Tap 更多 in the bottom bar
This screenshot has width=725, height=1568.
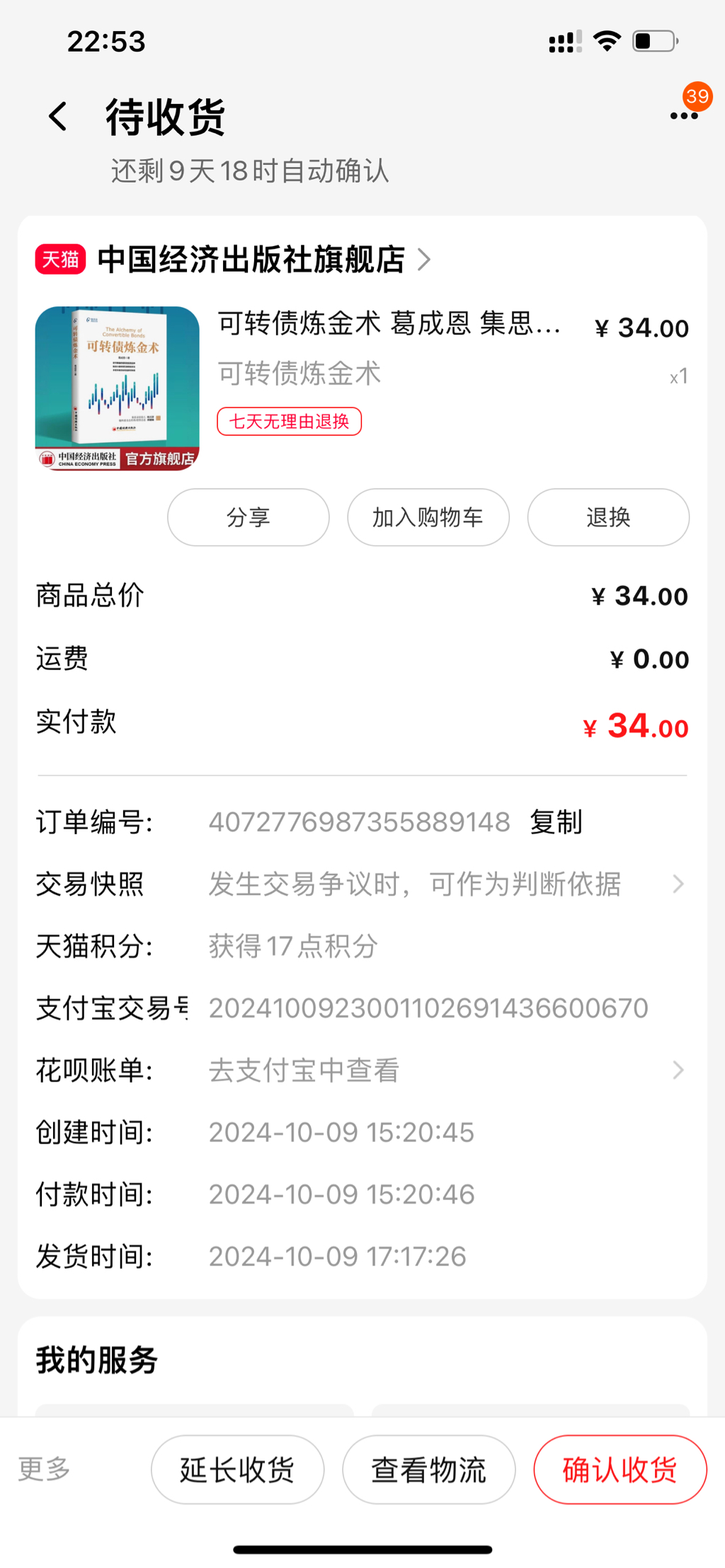[44, 1469]
